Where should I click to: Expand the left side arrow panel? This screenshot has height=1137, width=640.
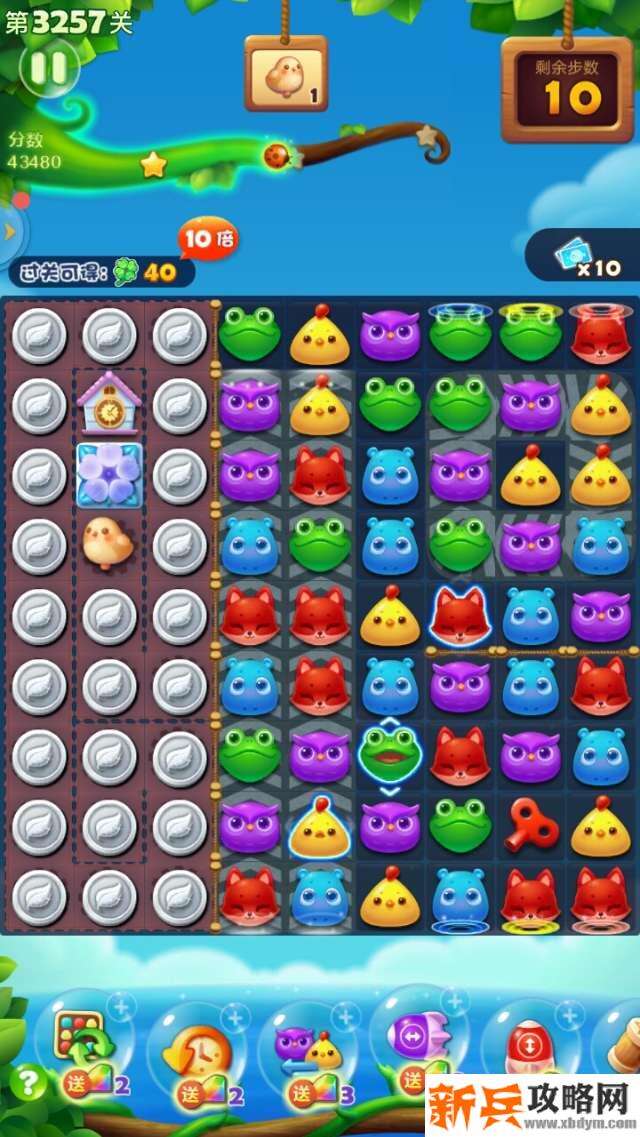(x=11, y=232)
